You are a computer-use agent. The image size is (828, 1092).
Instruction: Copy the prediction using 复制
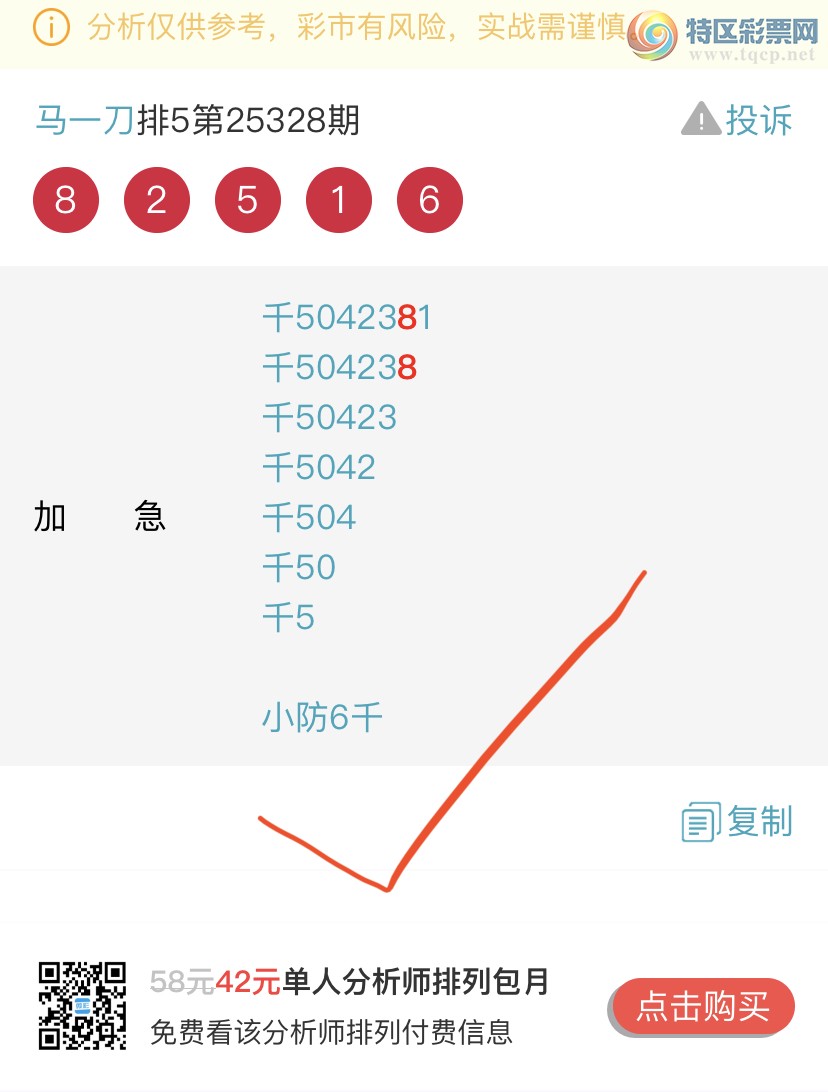coord(738,822)
